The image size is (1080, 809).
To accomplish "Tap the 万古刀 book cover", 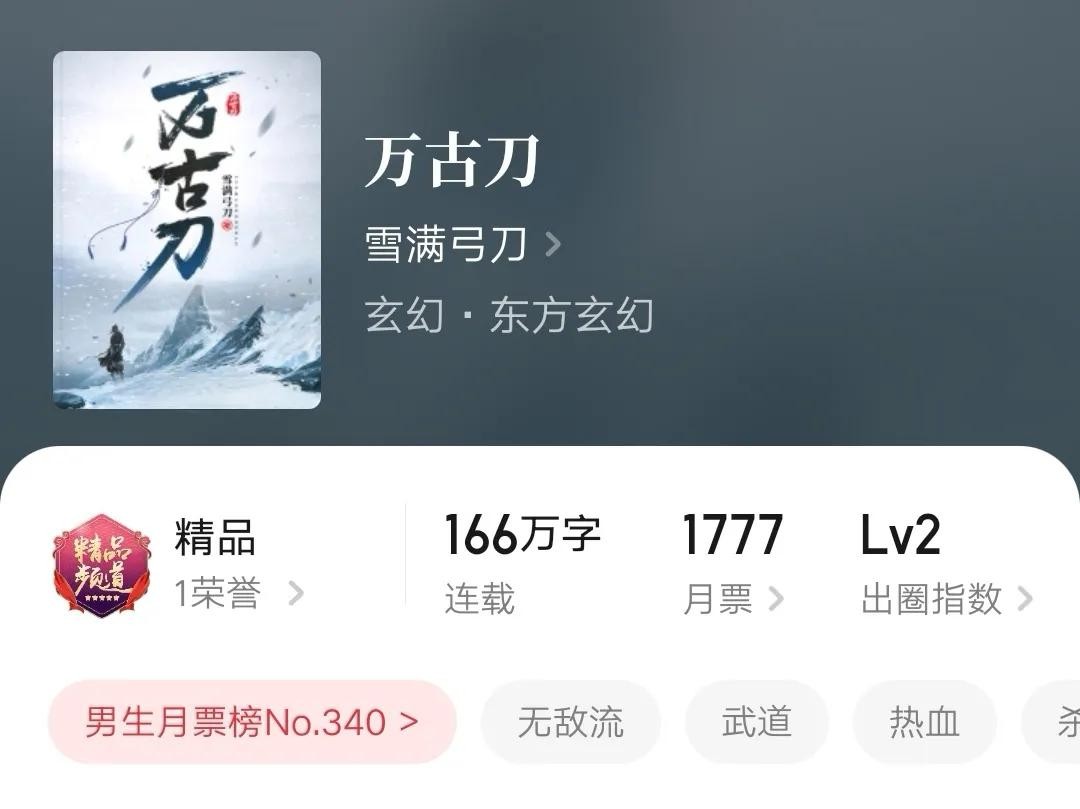I will [187, 230].
